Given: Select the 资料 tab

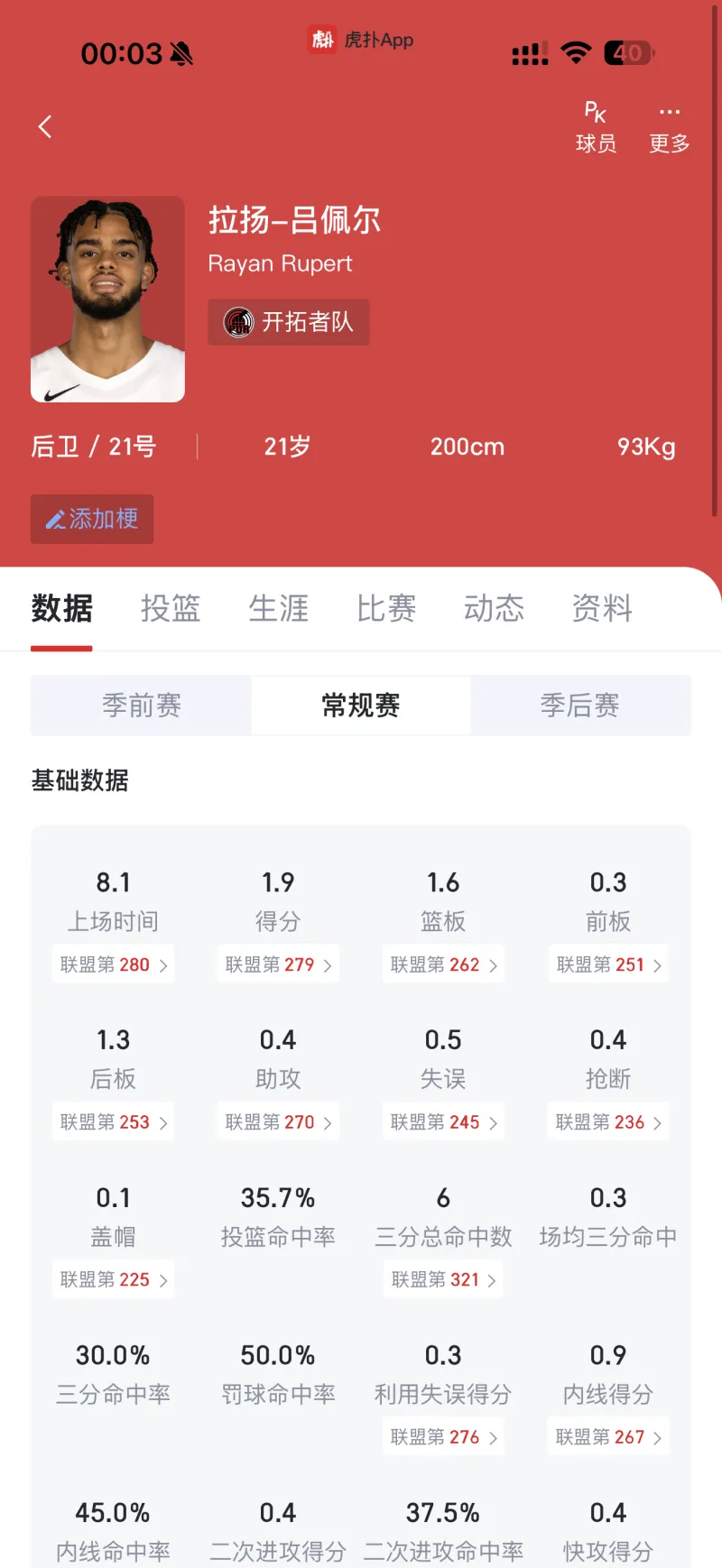Looking at the screenshot, I should click(x=602, y=608).
